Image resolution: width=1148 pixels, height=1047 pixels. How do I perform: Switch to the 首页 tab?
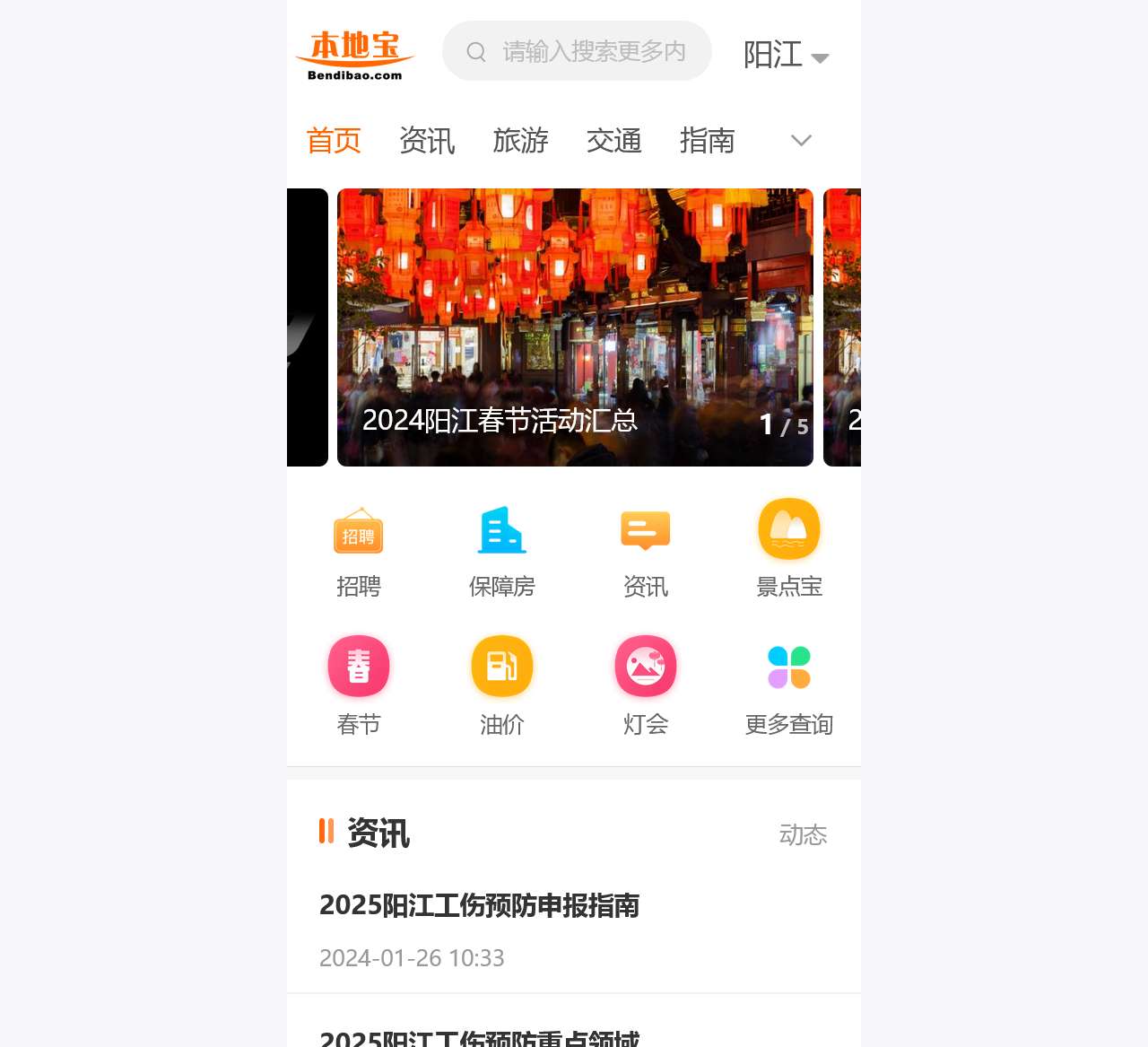point(334,141)
